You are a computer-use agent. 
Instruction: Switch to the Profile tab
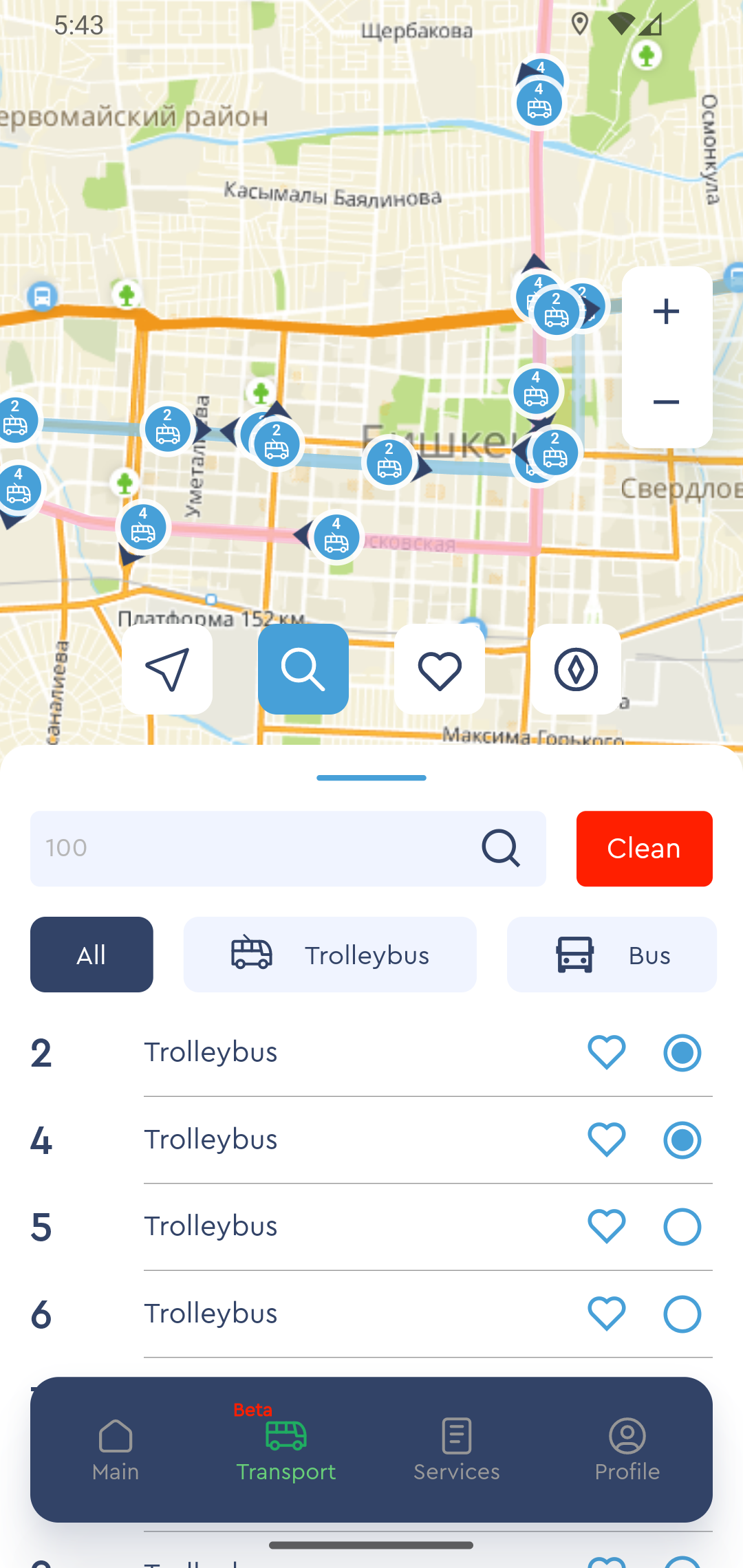tap(627, 1450)
